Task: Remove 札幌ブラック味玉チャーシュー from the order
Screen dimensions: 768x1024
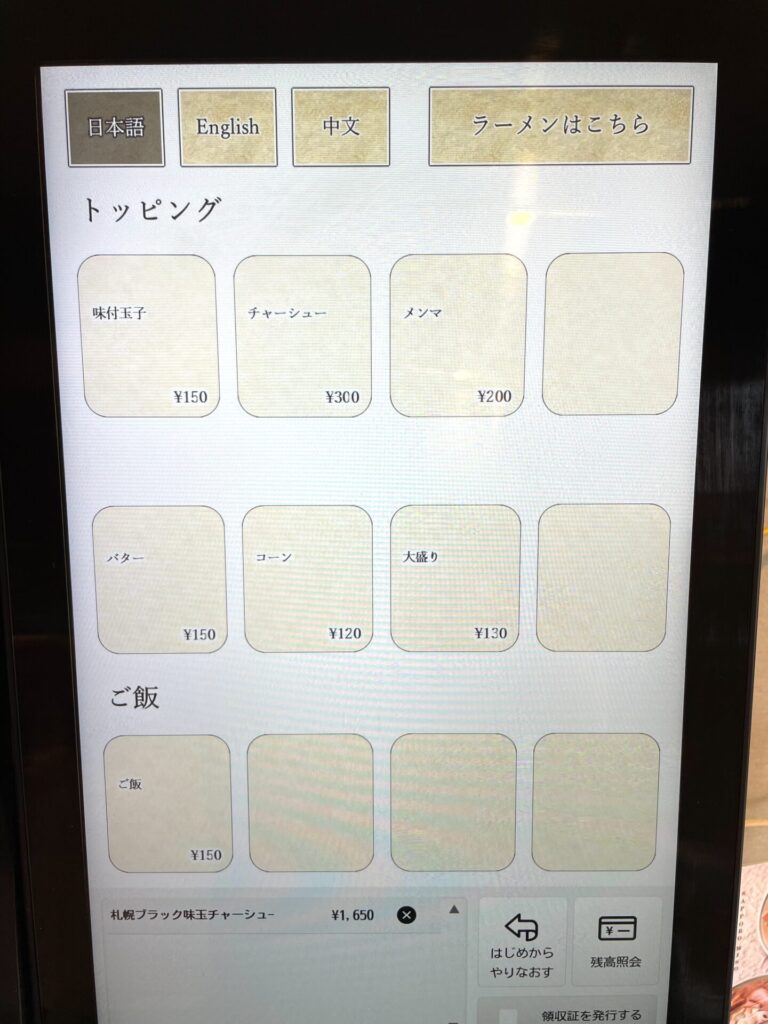Action: (x=406, y=915)
